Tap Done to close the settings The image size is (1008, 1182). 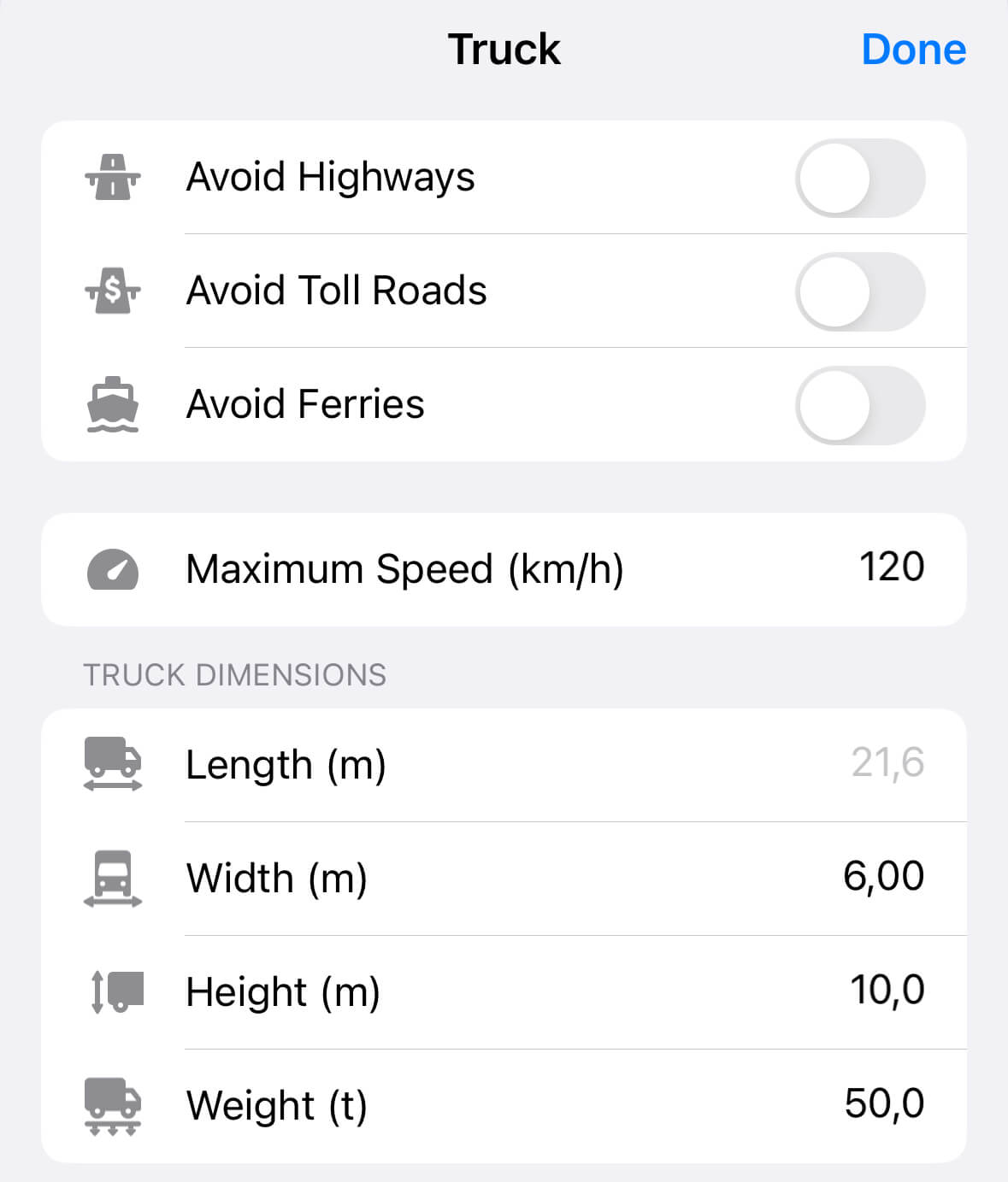click(913, 49)
